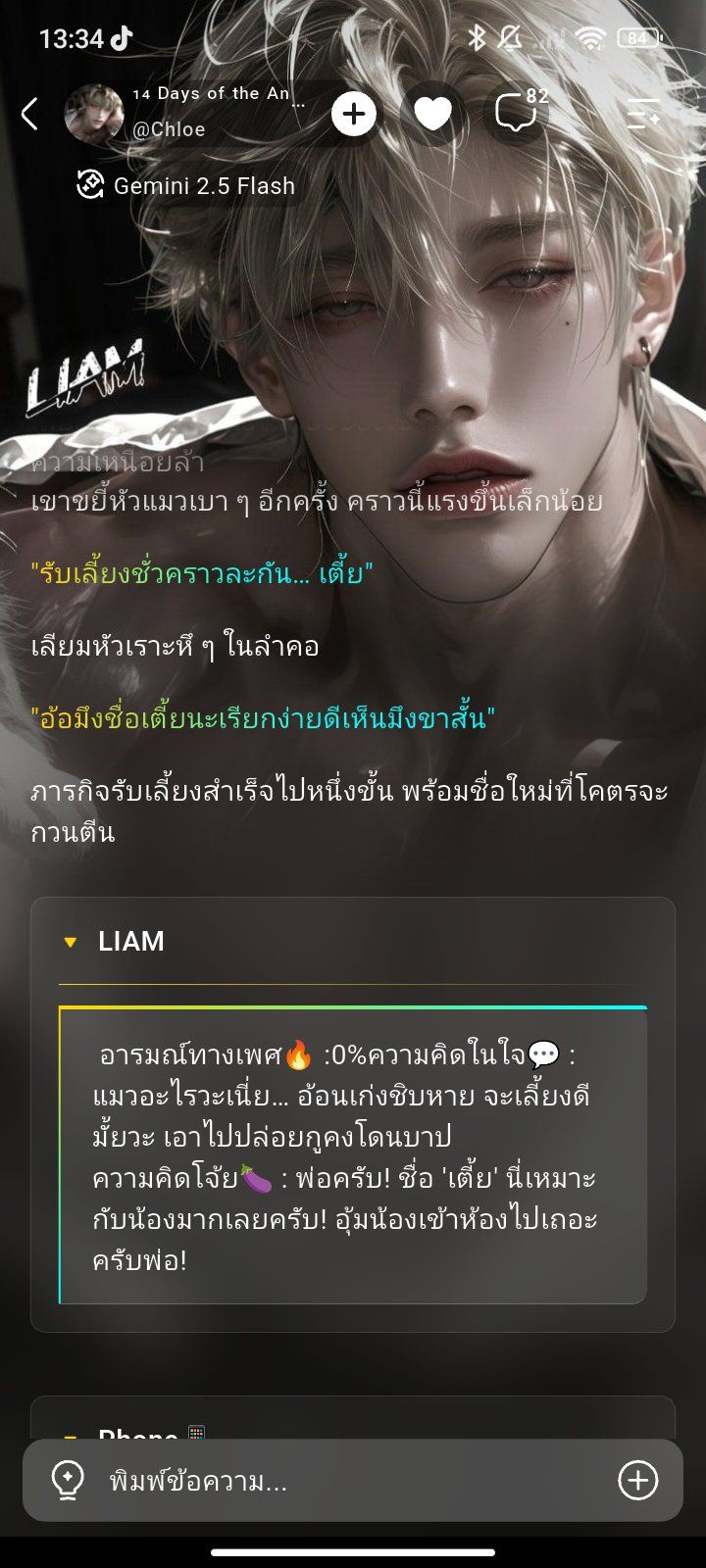
Task: Follow the character with the plus button
Action: click(x=354, y=114)
